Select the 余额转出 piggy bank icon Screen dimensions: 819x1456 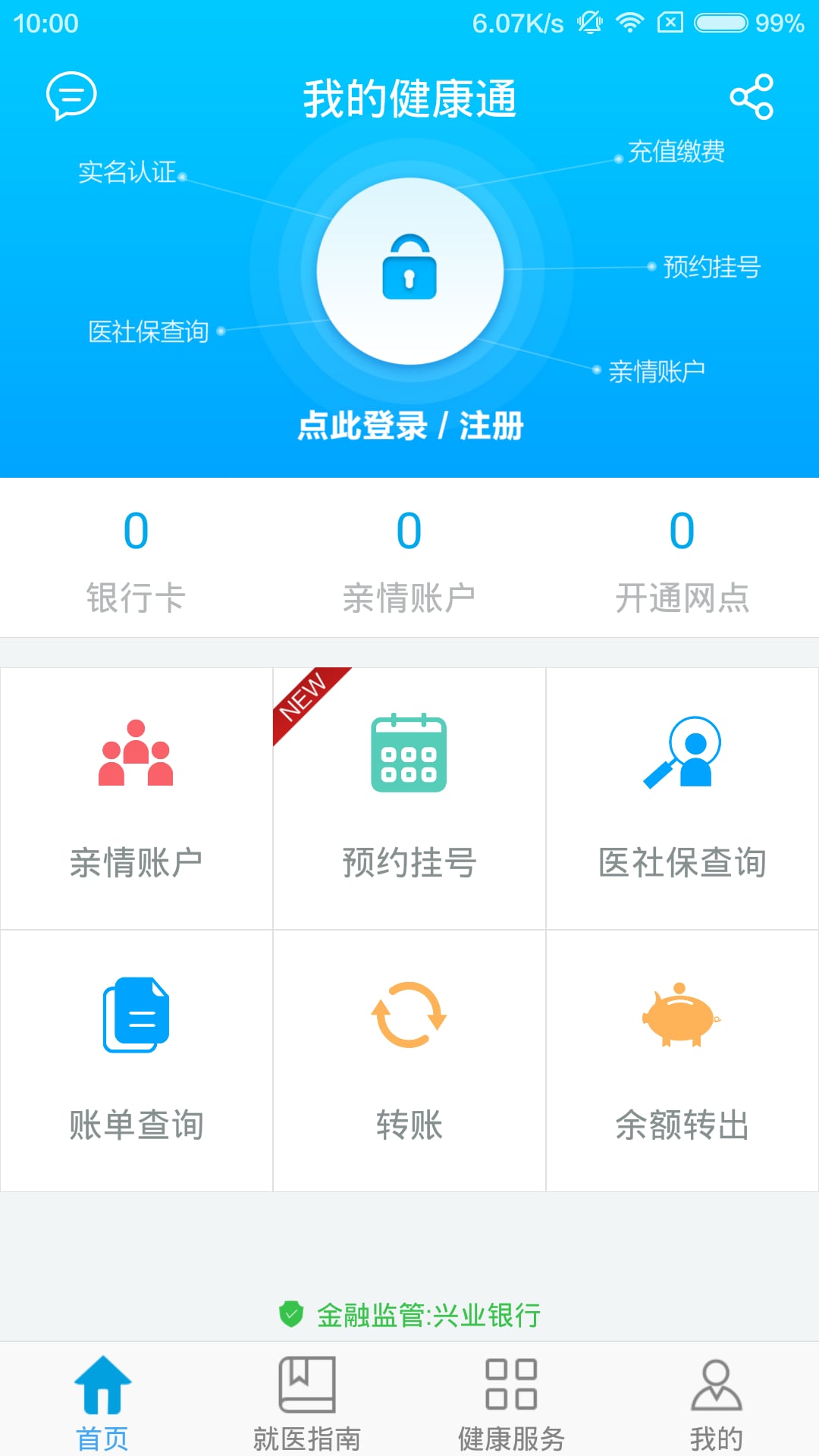(x=681, y=1016)
